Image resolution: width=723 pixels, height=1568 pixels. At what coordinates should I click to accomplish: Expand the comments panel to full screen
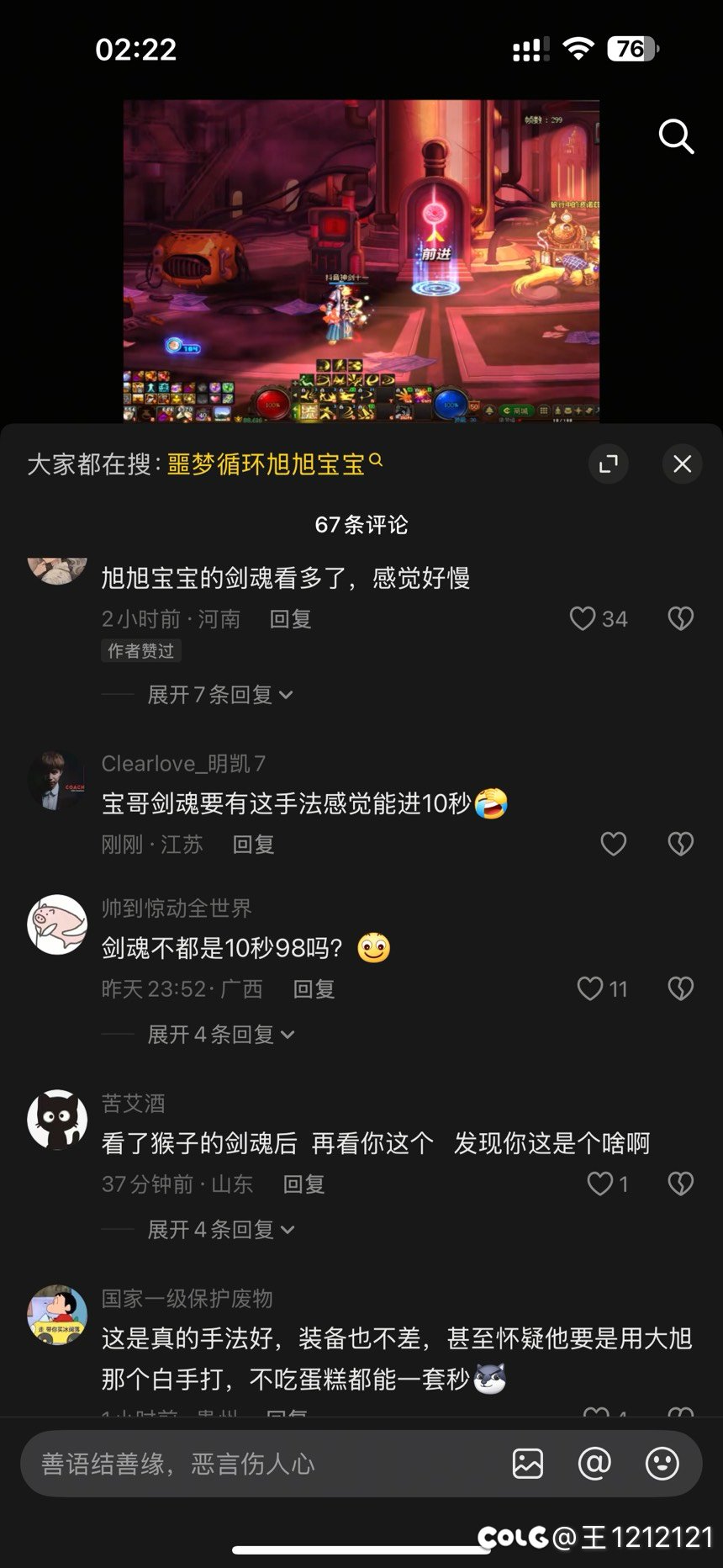608,464
